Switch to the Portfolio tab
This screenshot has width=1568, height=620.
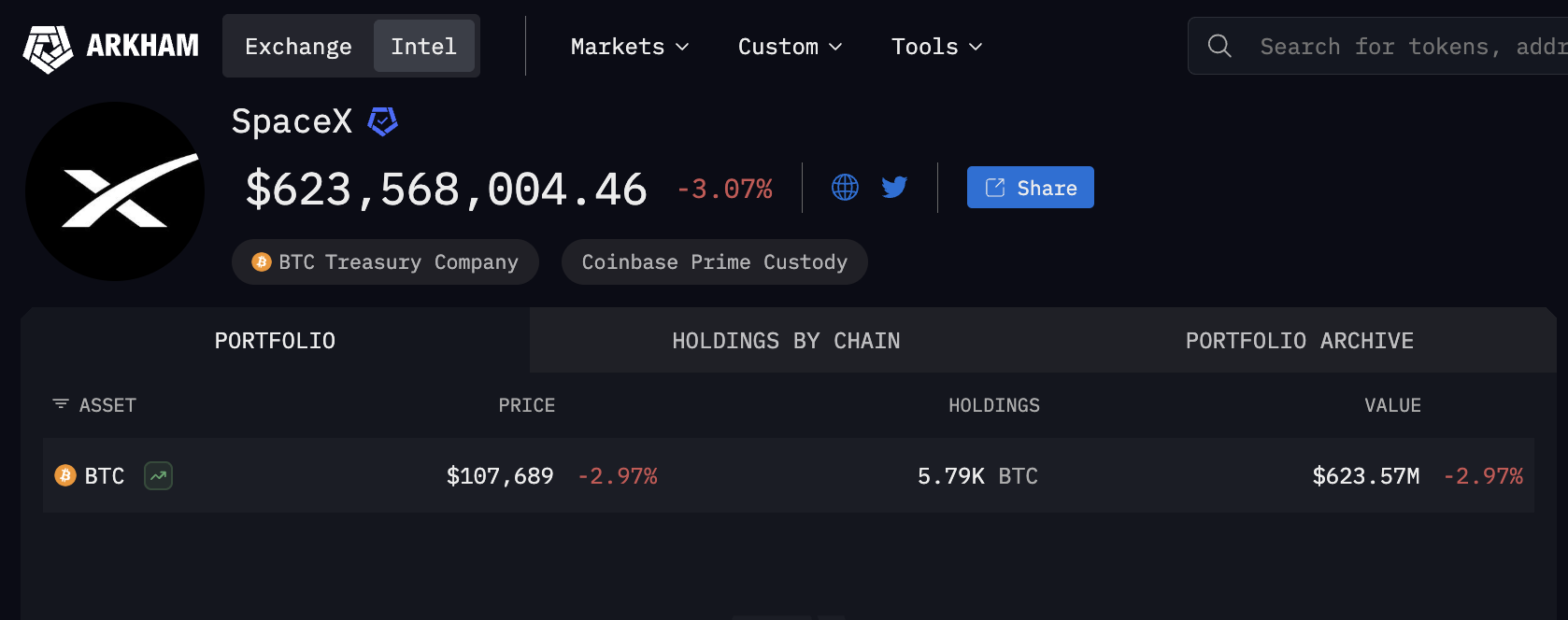tap(275, 341)
